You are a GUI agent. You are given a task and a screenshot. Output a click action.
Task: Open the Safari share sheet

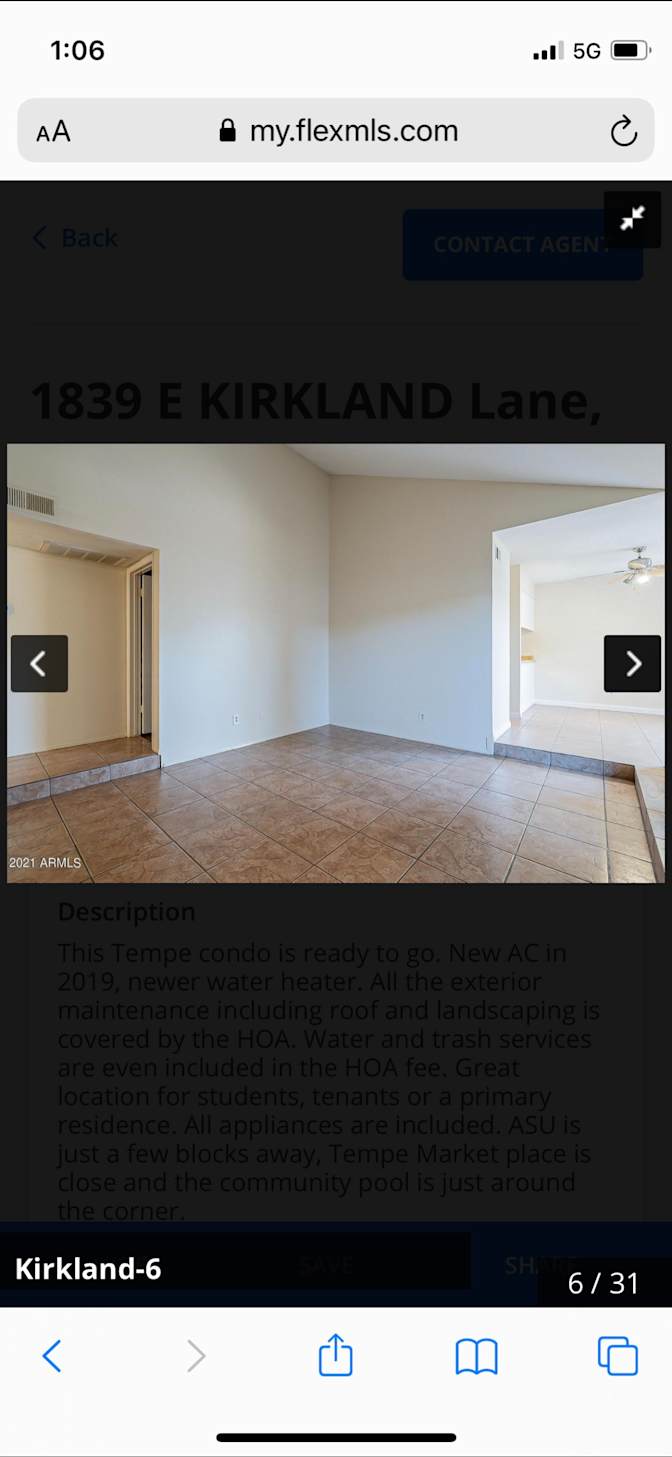335,1354
